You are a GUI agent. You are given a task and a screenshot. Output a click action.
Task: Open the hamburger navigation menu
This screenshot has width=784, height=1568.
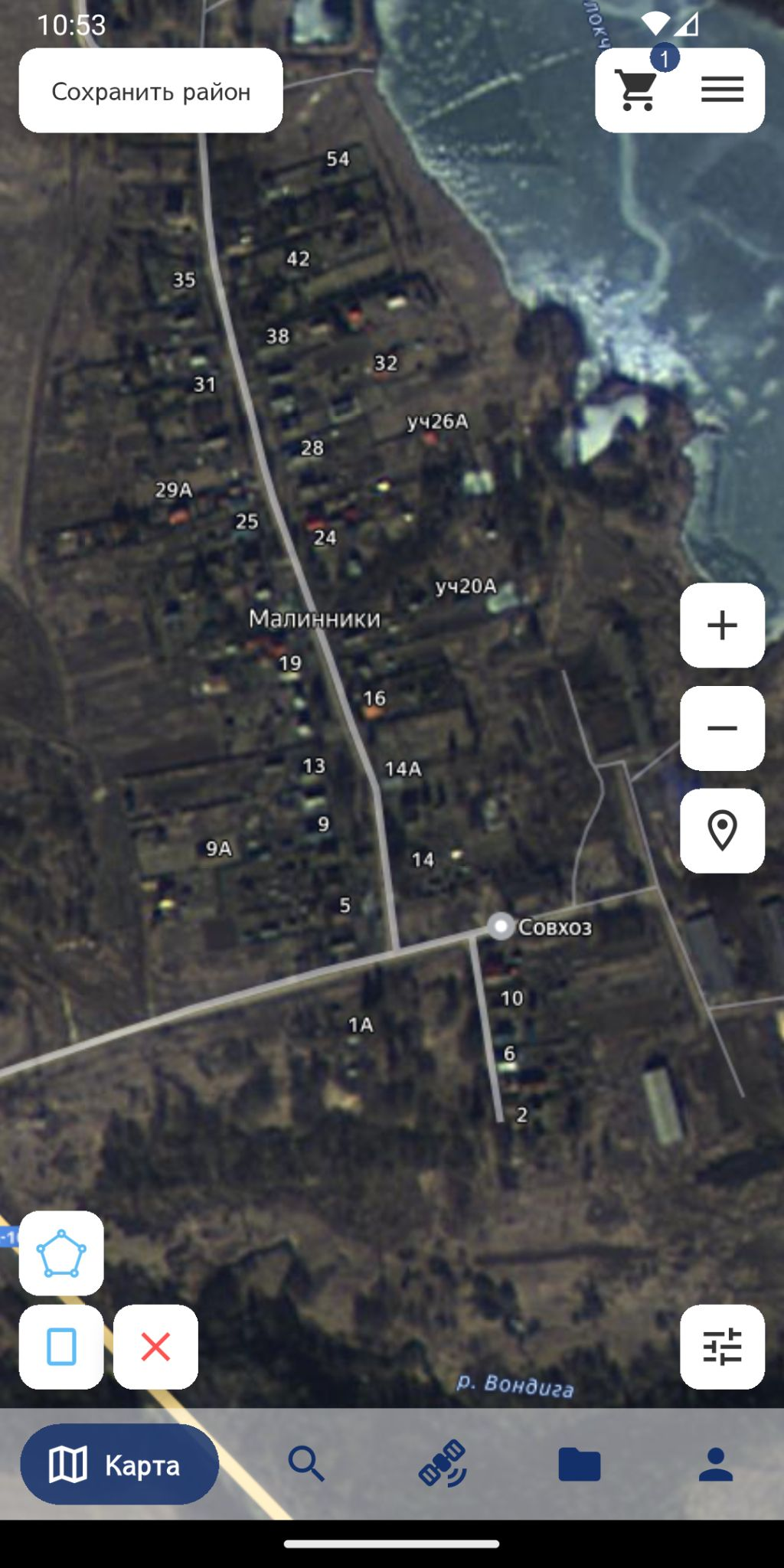(720, 89)
